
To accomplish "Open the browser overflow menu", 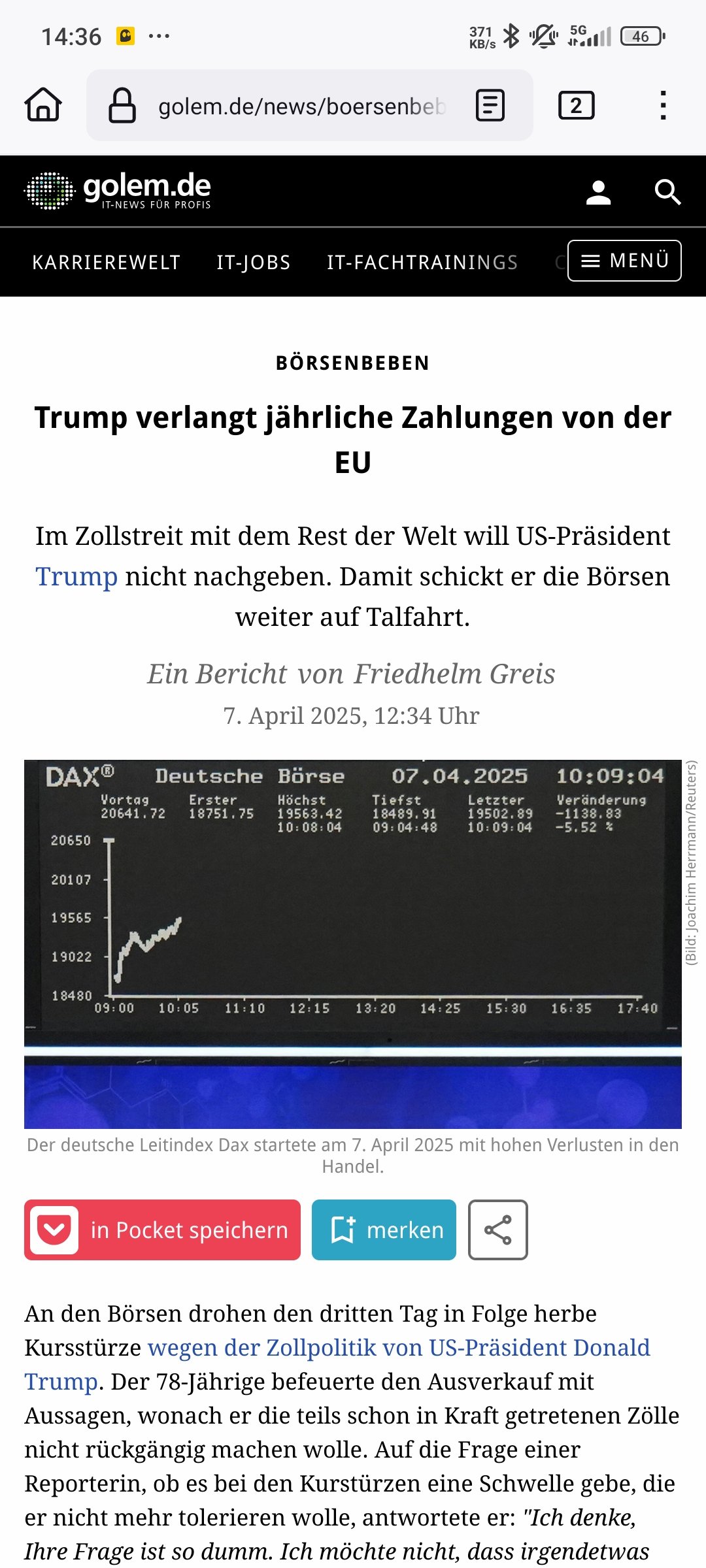I will point(663,105).
